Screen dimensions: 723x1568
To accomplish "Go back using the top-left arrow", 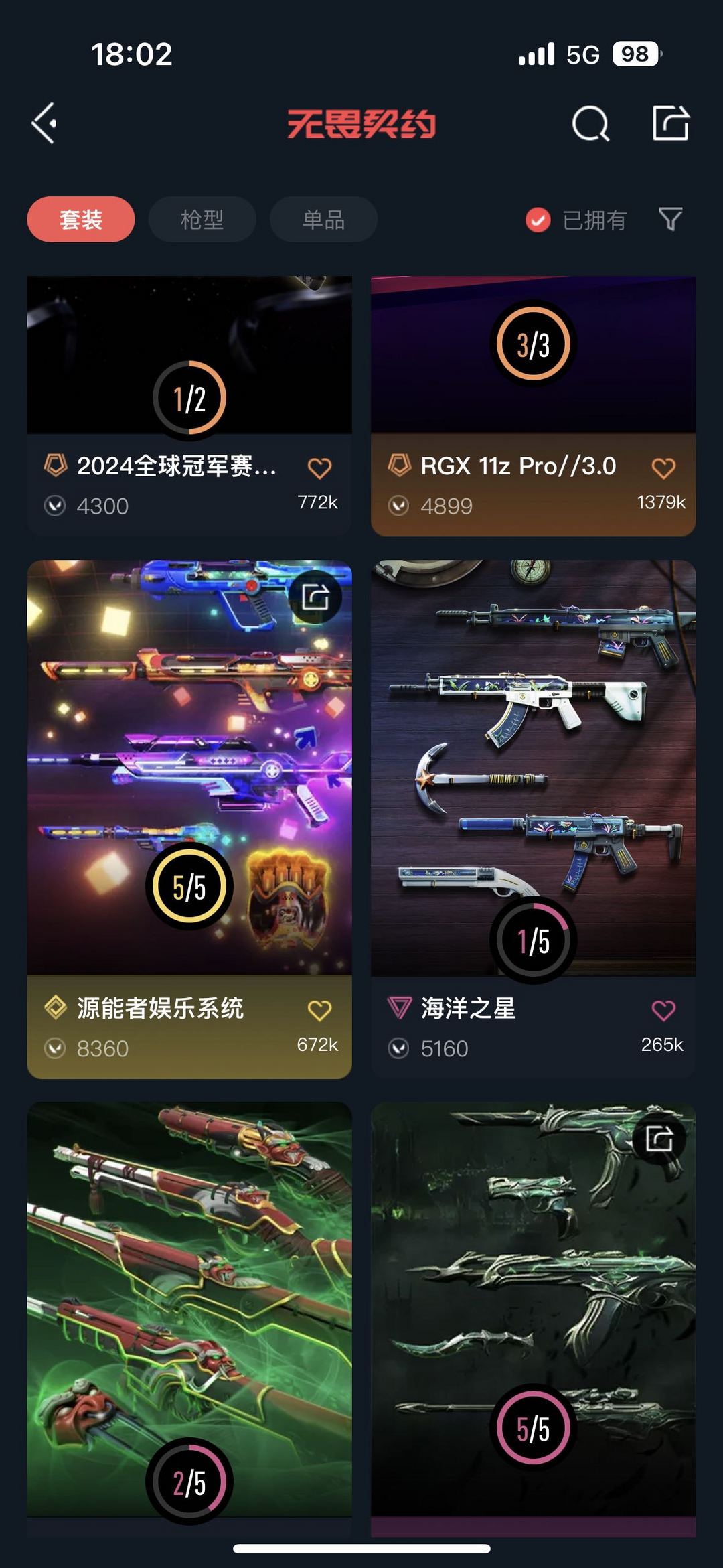I will 44,123.
